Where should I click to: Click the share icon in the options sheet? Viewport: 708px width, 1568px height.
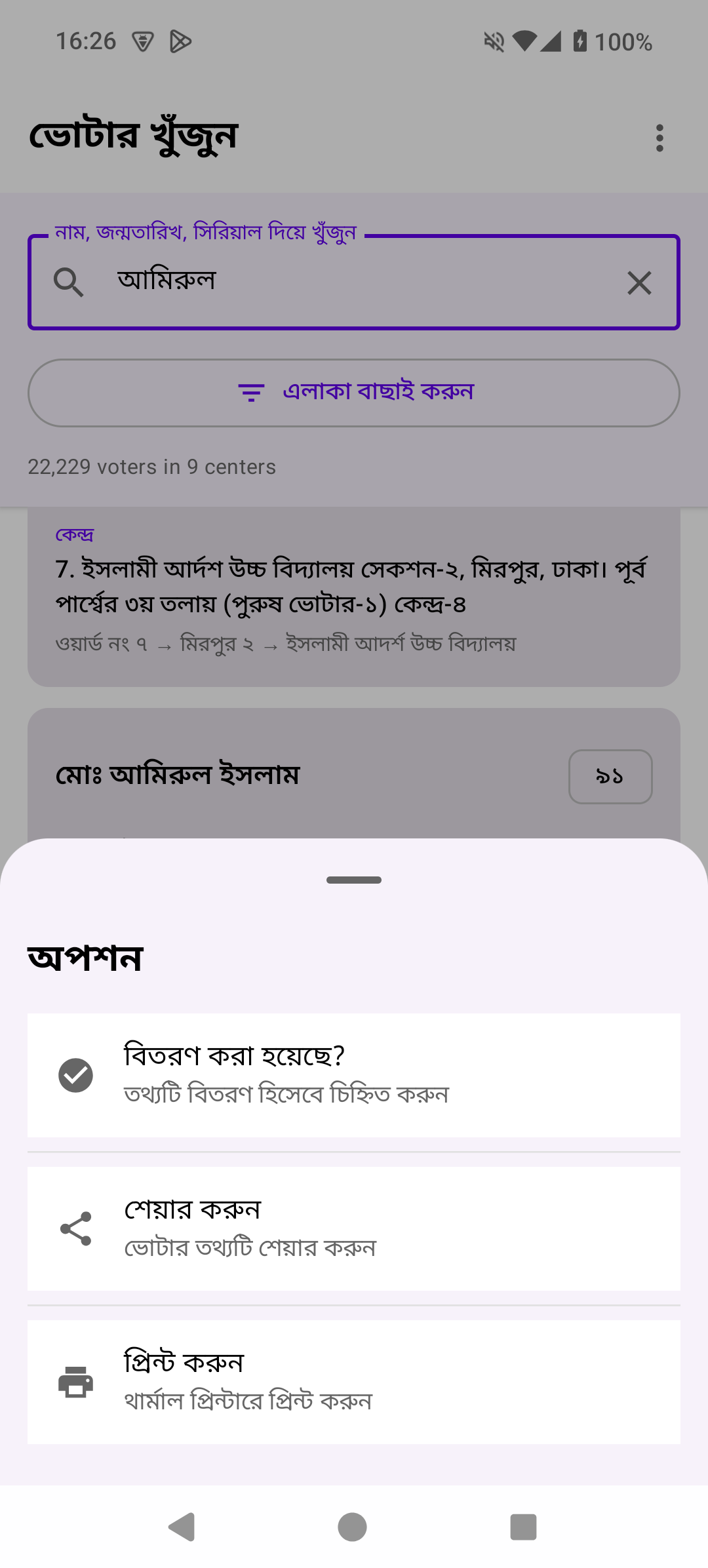point(75,1226)
